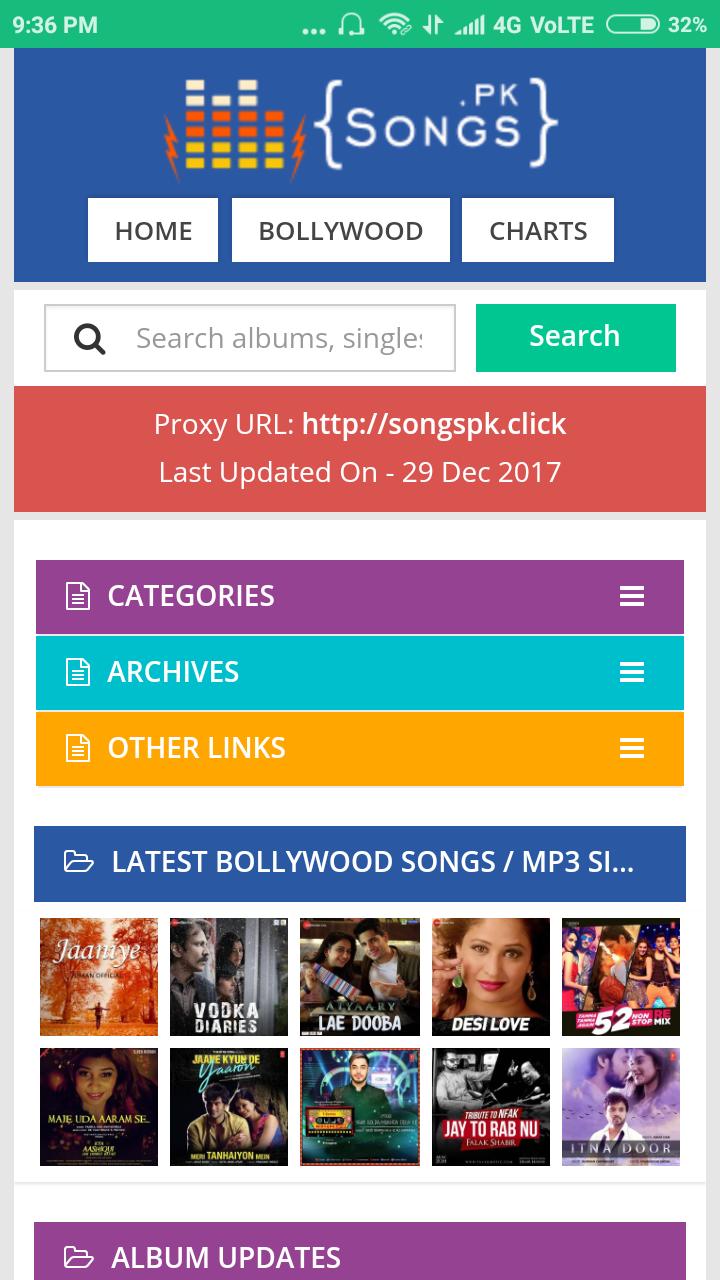Screen dimensions: 720x1280
Task: Open the ALBUM UPDATES section header
Action: (360, 1256)
